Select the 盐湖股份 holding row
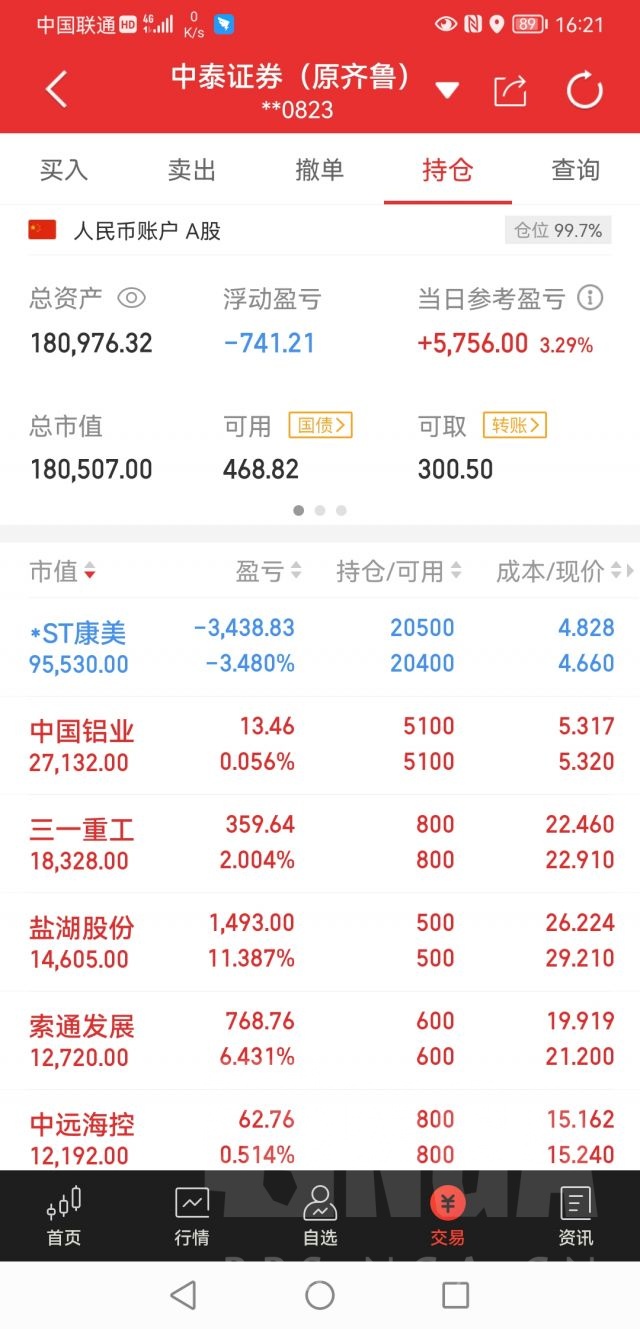 [320, 942]
